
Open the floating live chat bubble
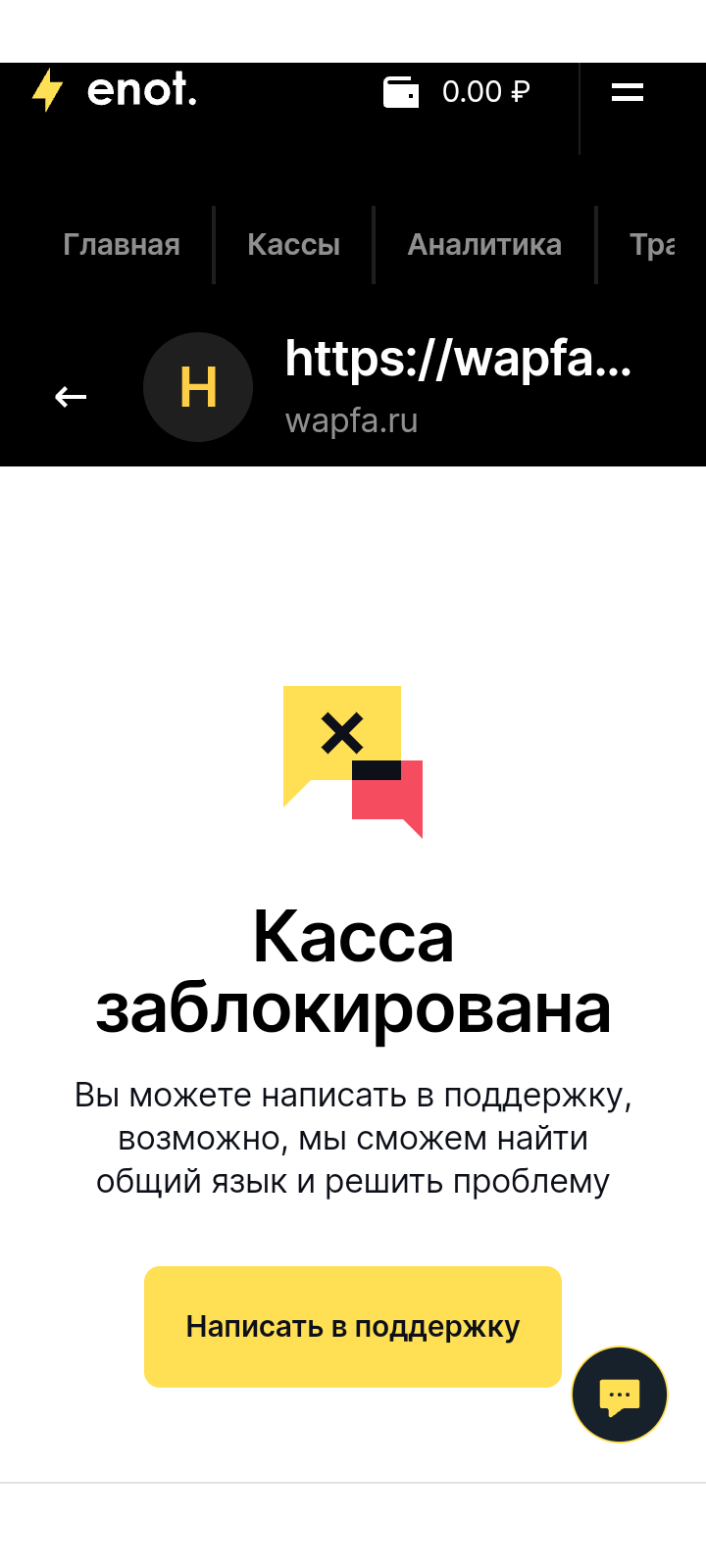[x=620, y=1395]
